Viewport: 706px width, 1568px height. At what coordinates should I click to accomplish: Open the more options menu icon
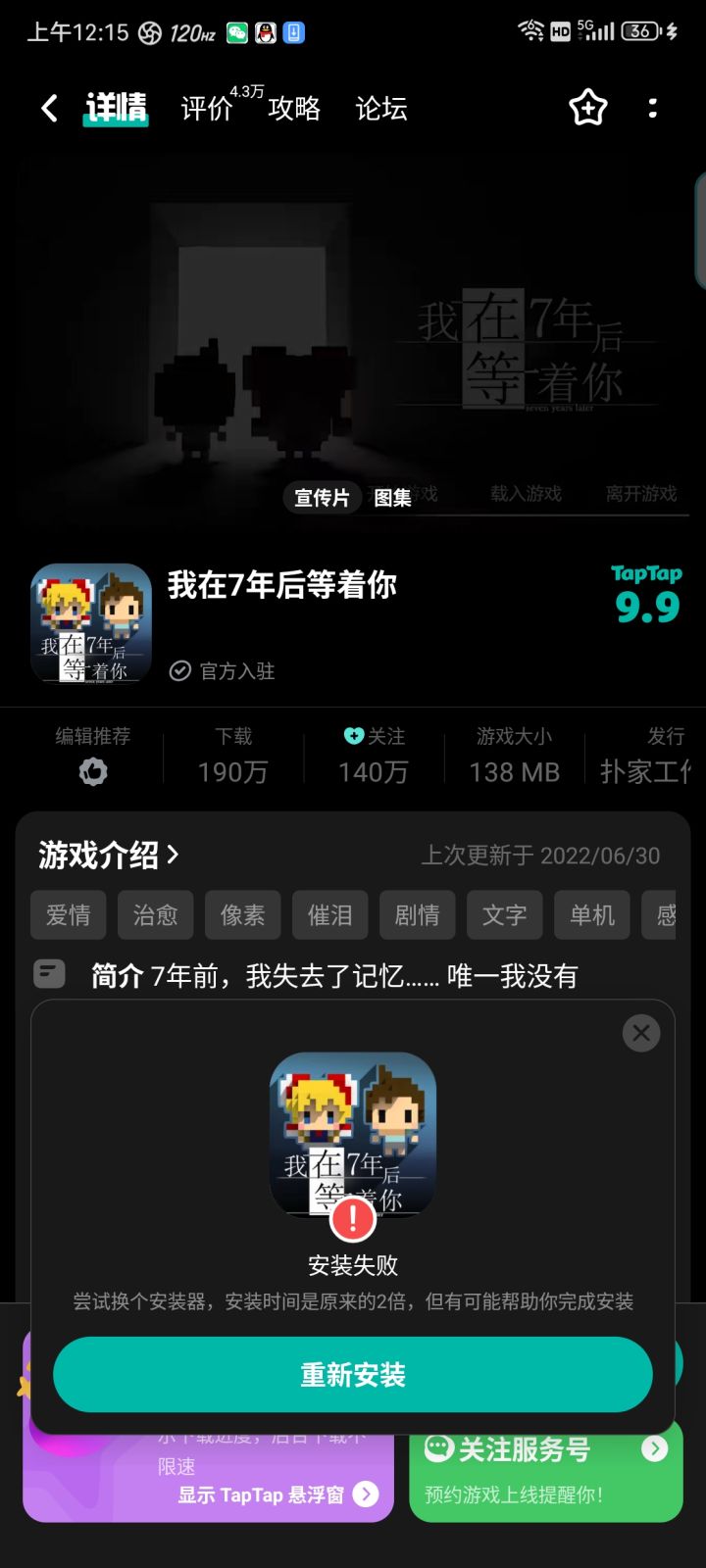[653, 108]
